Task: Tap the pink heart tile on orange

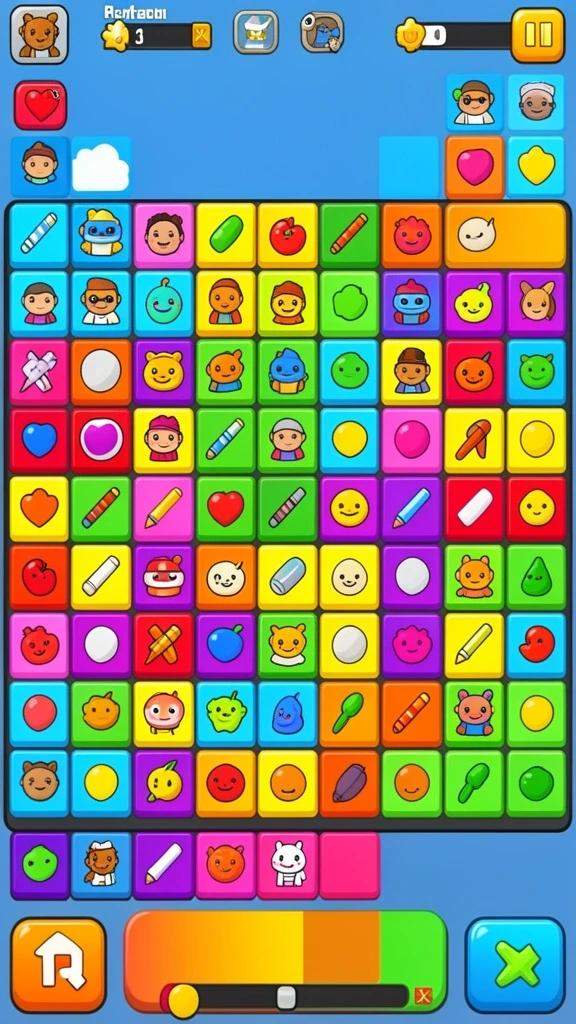Action: click(x=475, y=167)
